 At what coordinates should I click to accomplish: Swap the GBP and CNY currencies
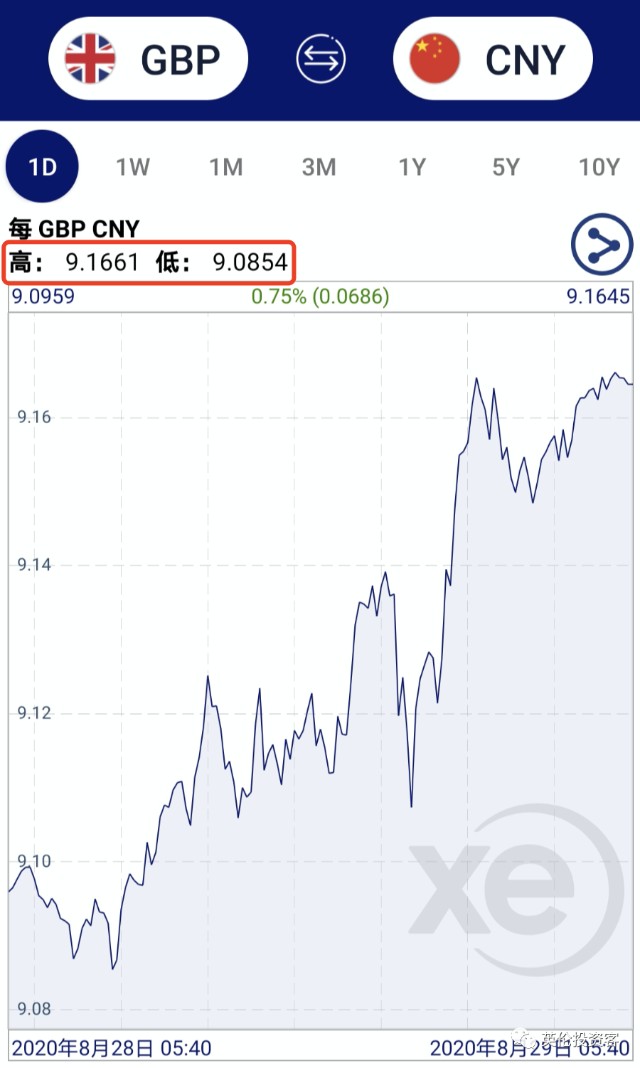[320, 60]
